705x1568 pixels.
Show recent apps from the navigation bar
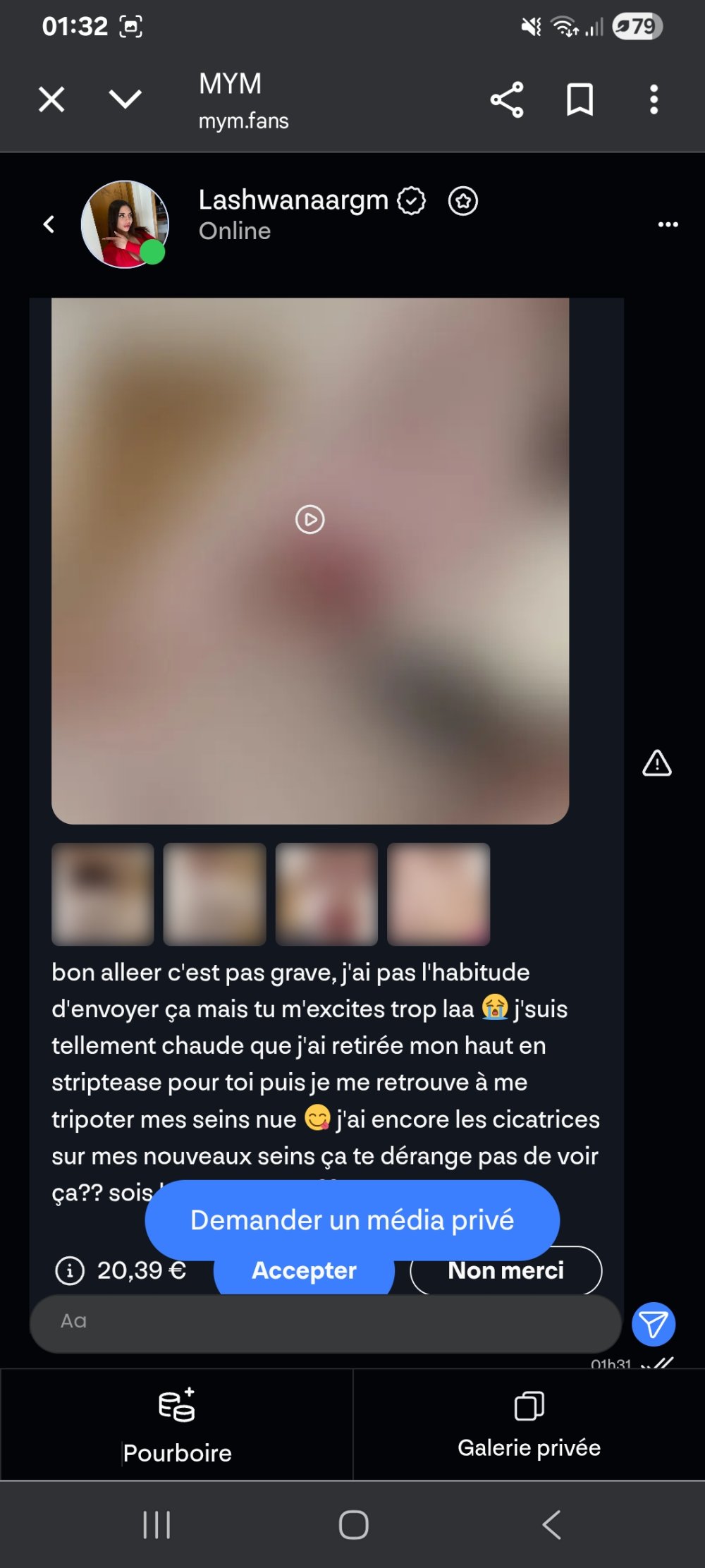pyautogui.click(x=157, y=1525)
